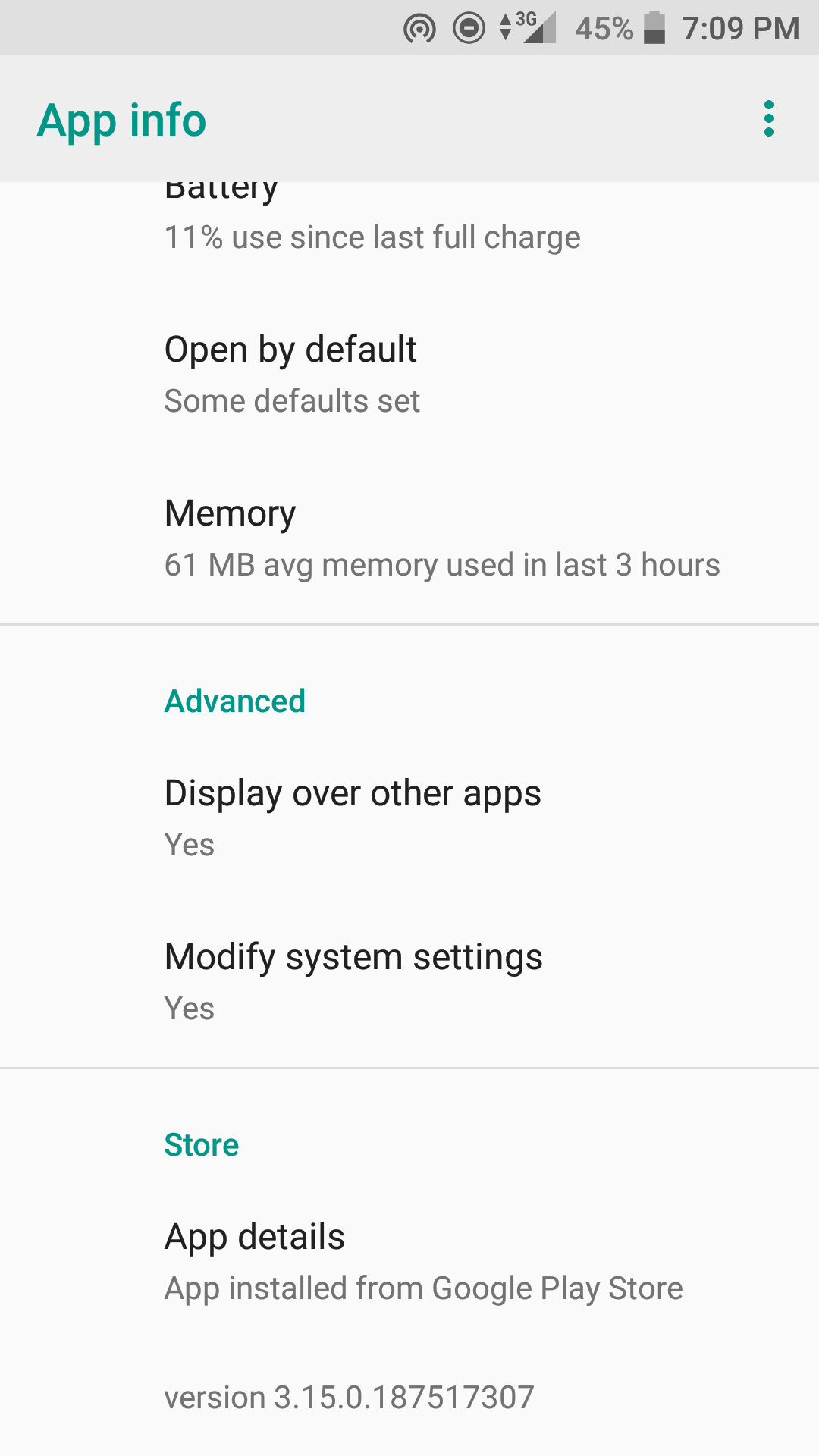View Memory usage for this app
819x1456 pixels.
409,538
